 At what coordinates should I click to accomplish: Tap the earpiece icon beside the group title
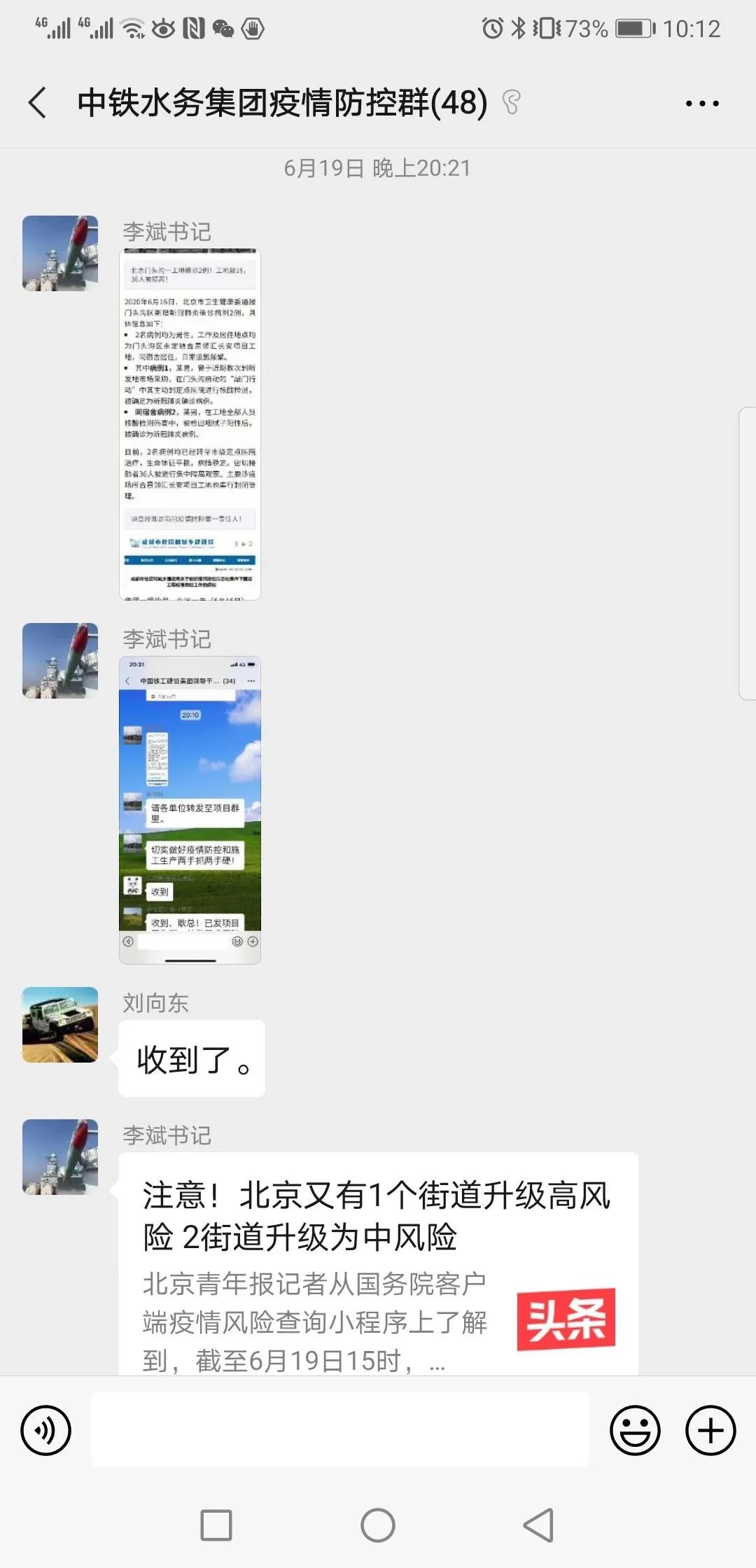pyautogui.click(x=512, y=102)
